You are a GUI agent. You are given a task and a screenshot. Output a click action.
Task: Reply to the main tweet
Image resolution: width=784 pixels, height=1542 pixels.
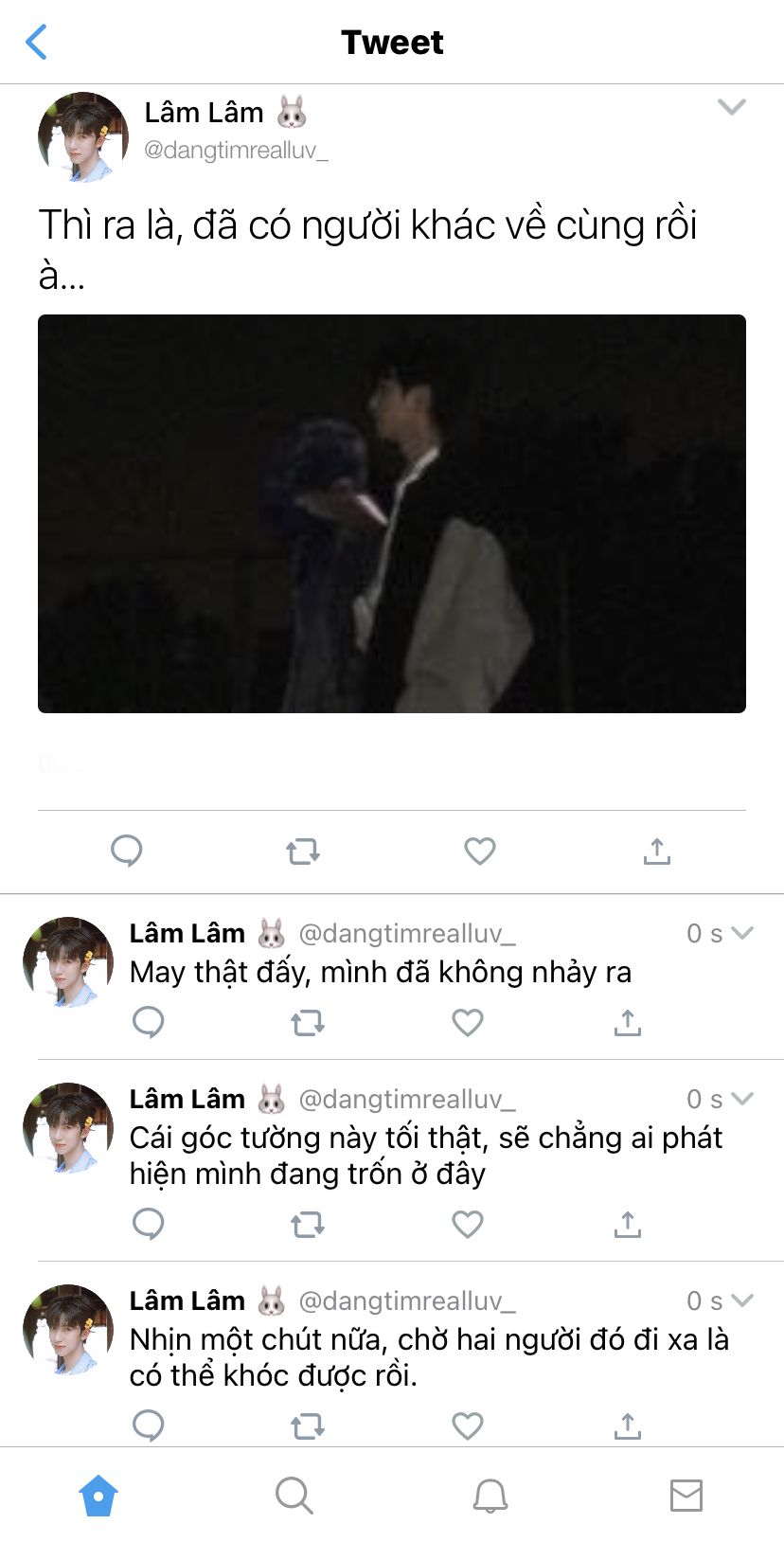click(x=127, y=851)
